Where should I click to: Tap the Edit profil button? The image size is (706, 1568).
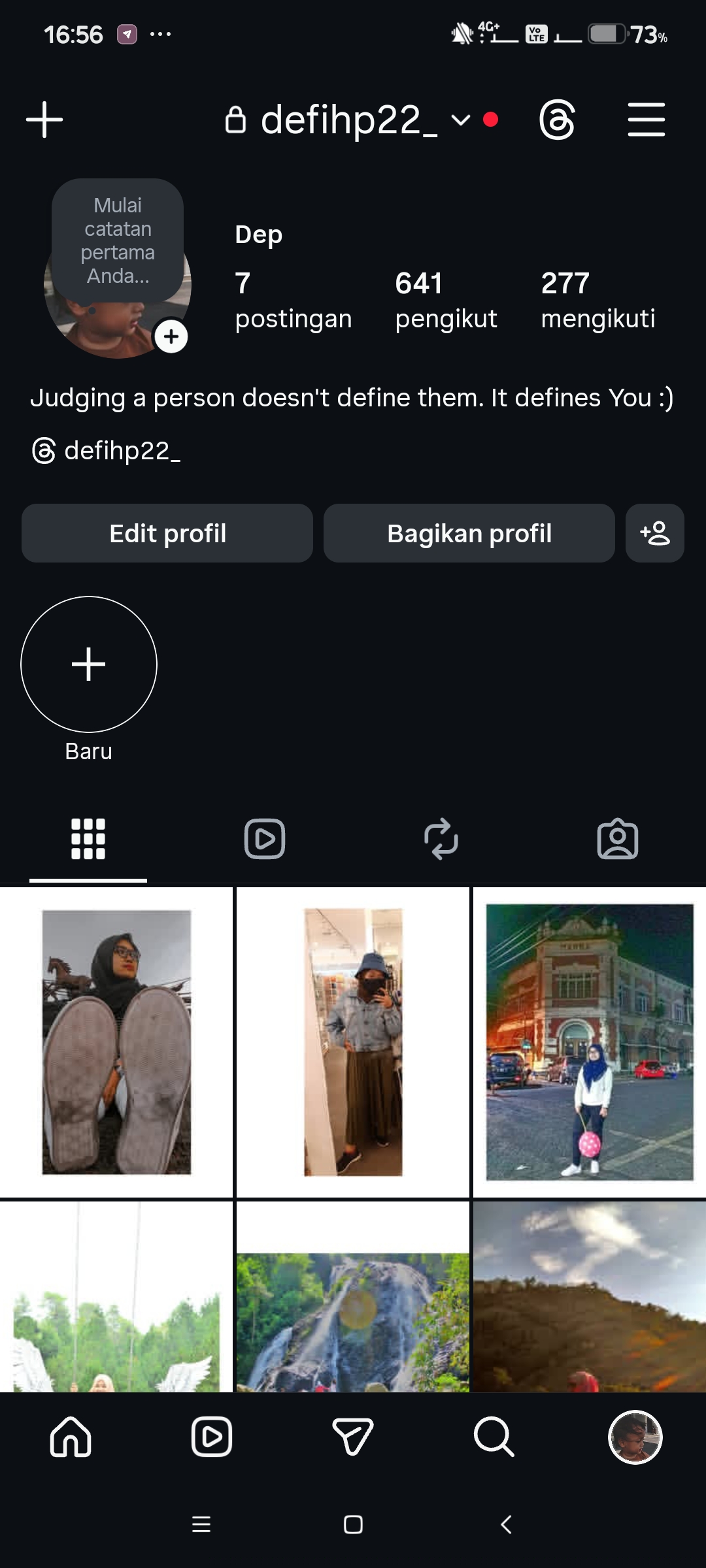click(x=167, y=533)
